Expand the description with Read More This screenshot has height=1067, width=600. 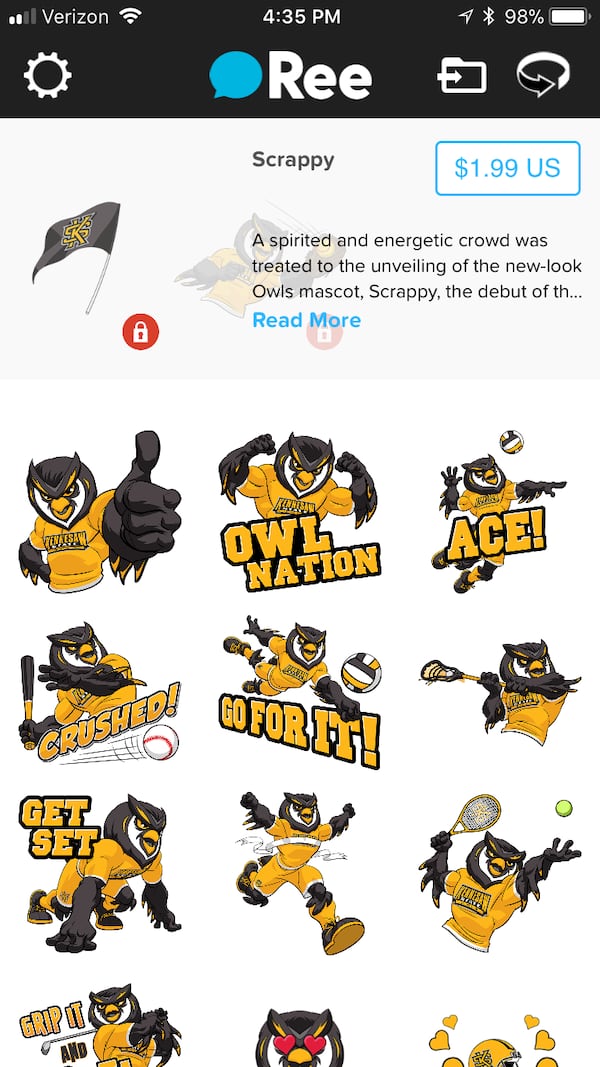306,320
